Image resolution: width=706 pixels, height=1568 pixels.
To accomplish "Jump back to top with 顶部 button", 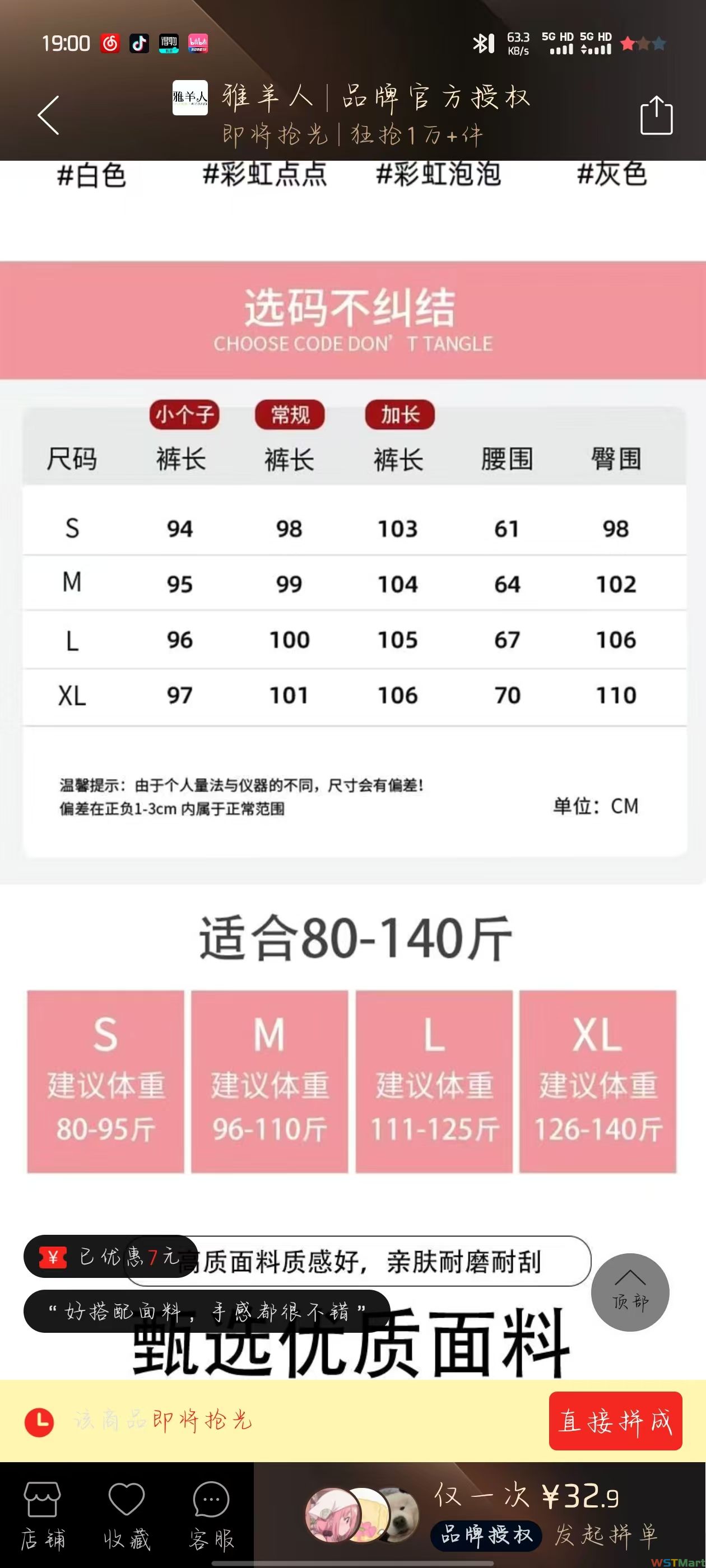I will pyautogui.click(x=630, y=1293).
